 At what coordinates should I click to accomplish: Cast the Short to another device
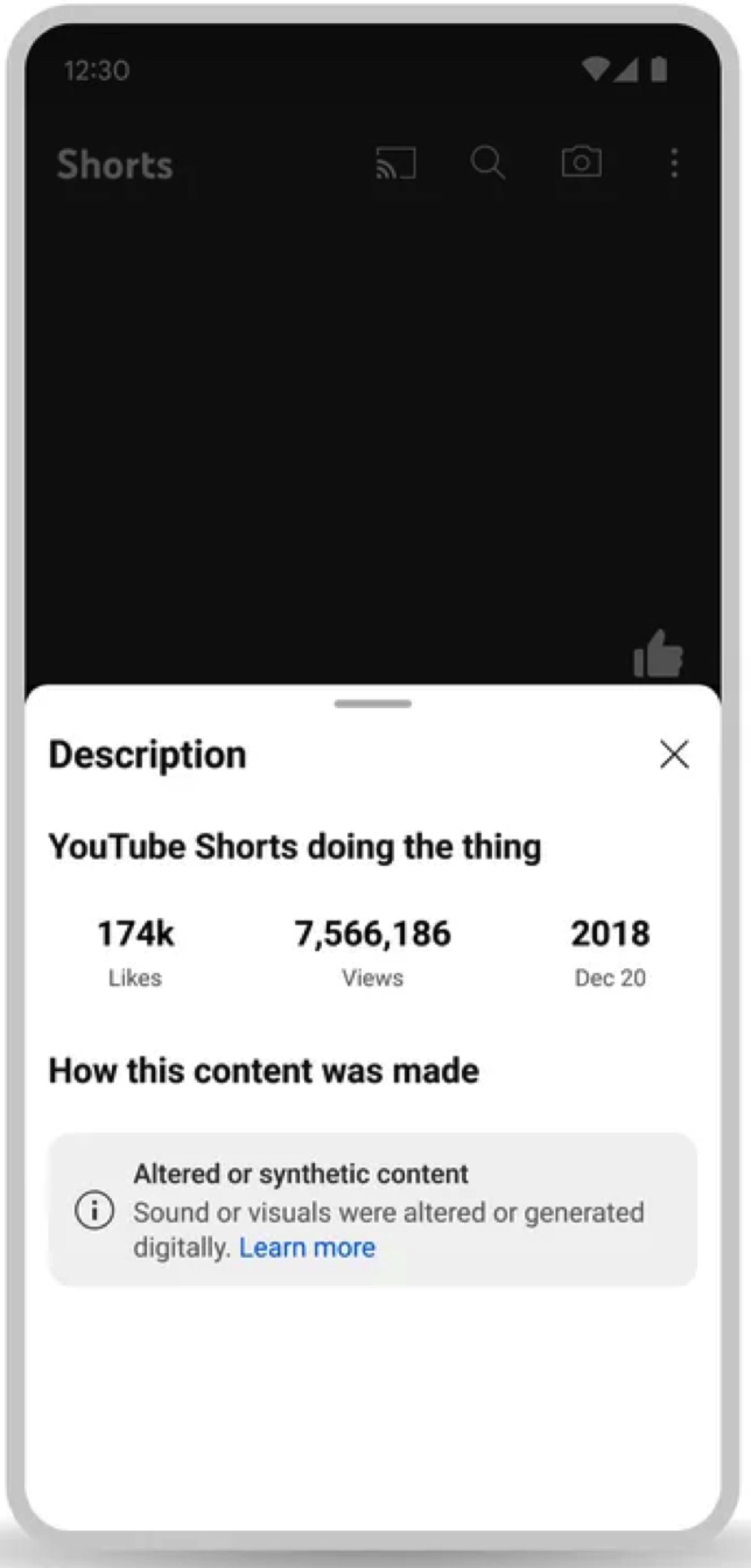pos(396,163)
